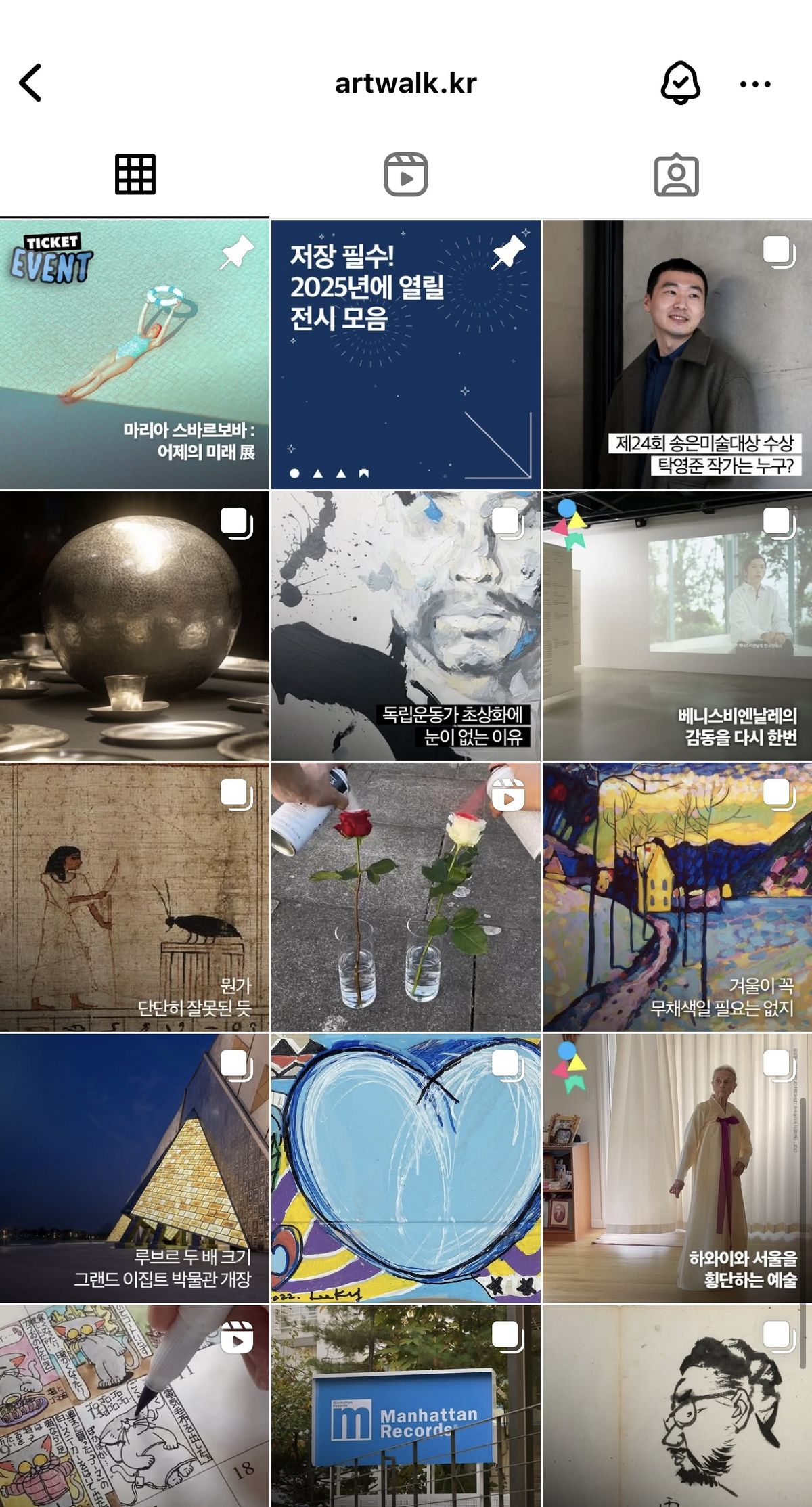Open the three-dot overflow menu
812x1507 pixels.
[x=754, y=84]
